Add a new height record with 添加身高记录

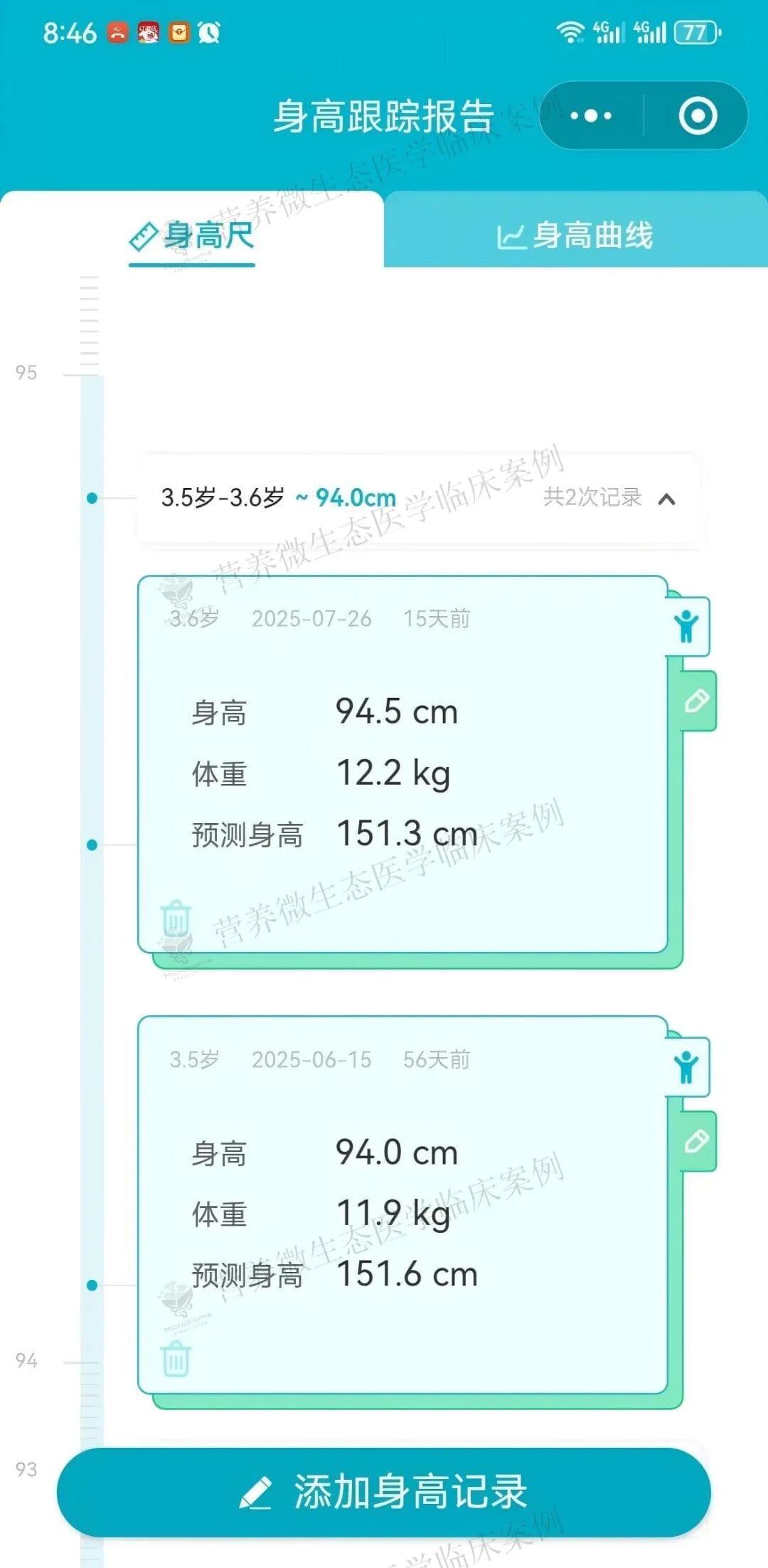(x=384, y=1492)
